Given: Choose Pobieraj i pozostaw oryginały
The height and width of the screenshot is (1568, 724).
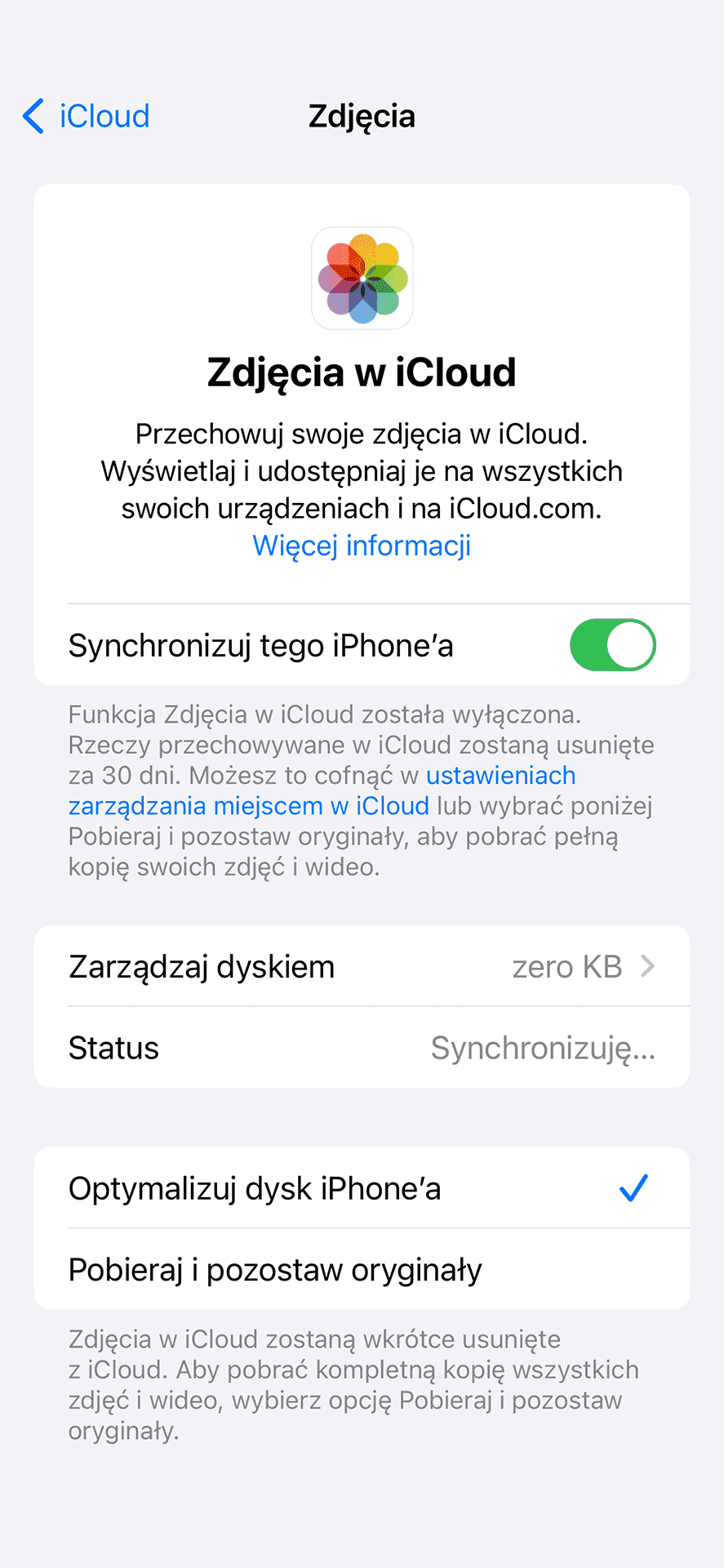Looking at the screenshot, I should 362,1269.
